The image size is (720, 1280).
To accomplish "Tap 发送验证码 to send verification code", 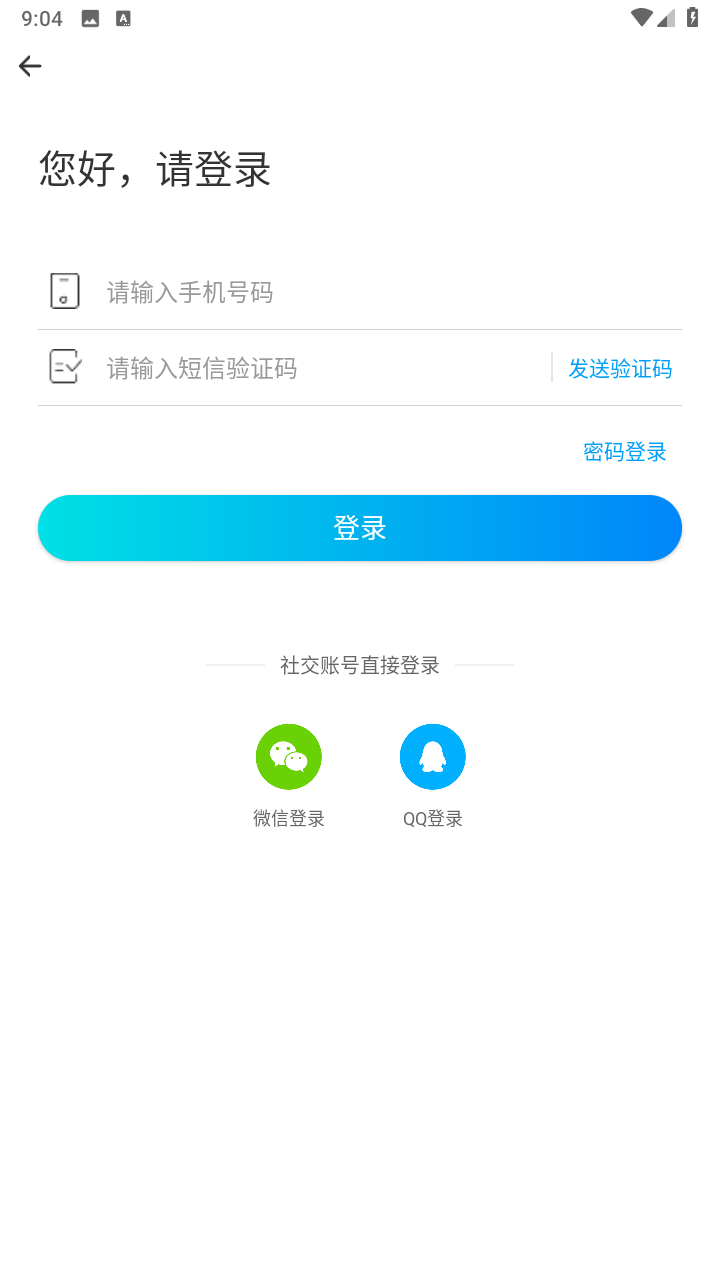I will 620,368.
